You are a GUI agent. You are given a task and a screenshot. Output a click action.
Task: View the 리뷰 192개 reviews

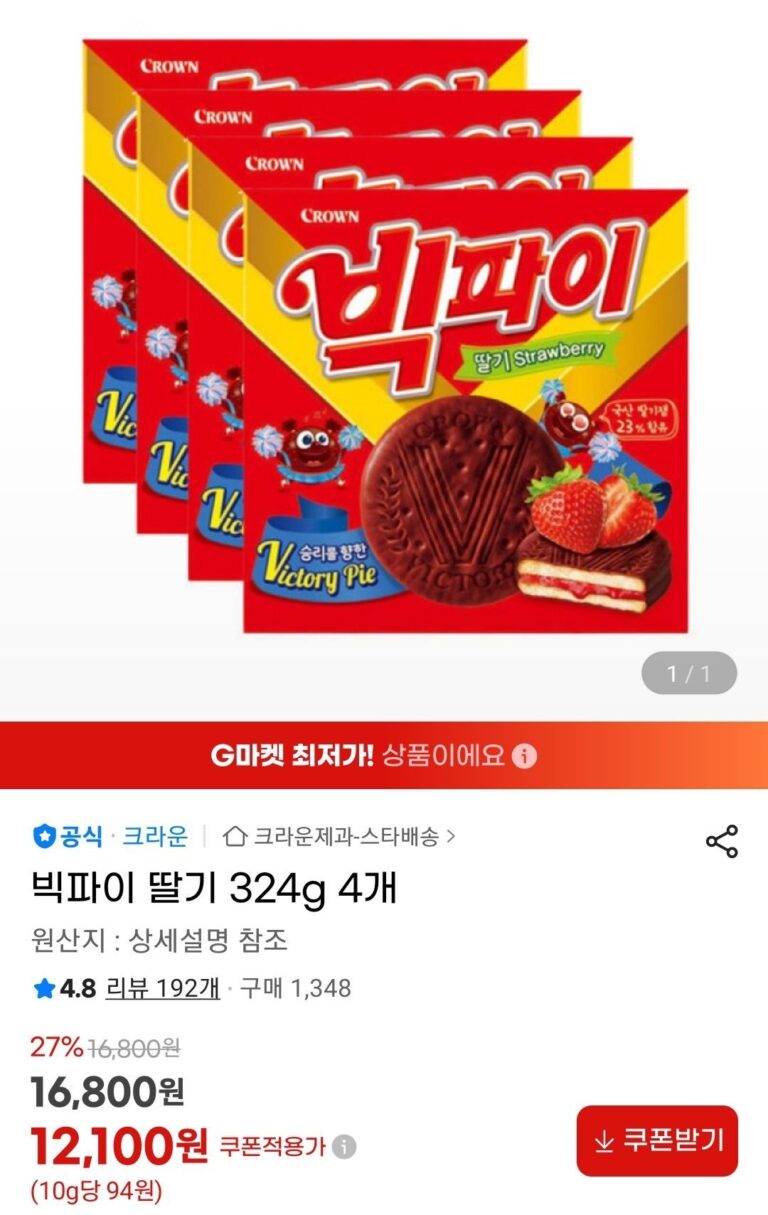163,989
